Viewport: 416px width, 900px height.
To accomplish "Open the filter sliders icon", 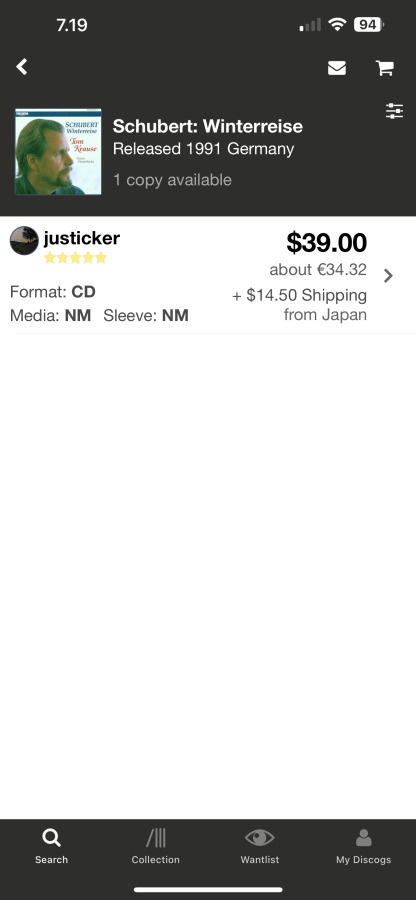I will (394, 111).
